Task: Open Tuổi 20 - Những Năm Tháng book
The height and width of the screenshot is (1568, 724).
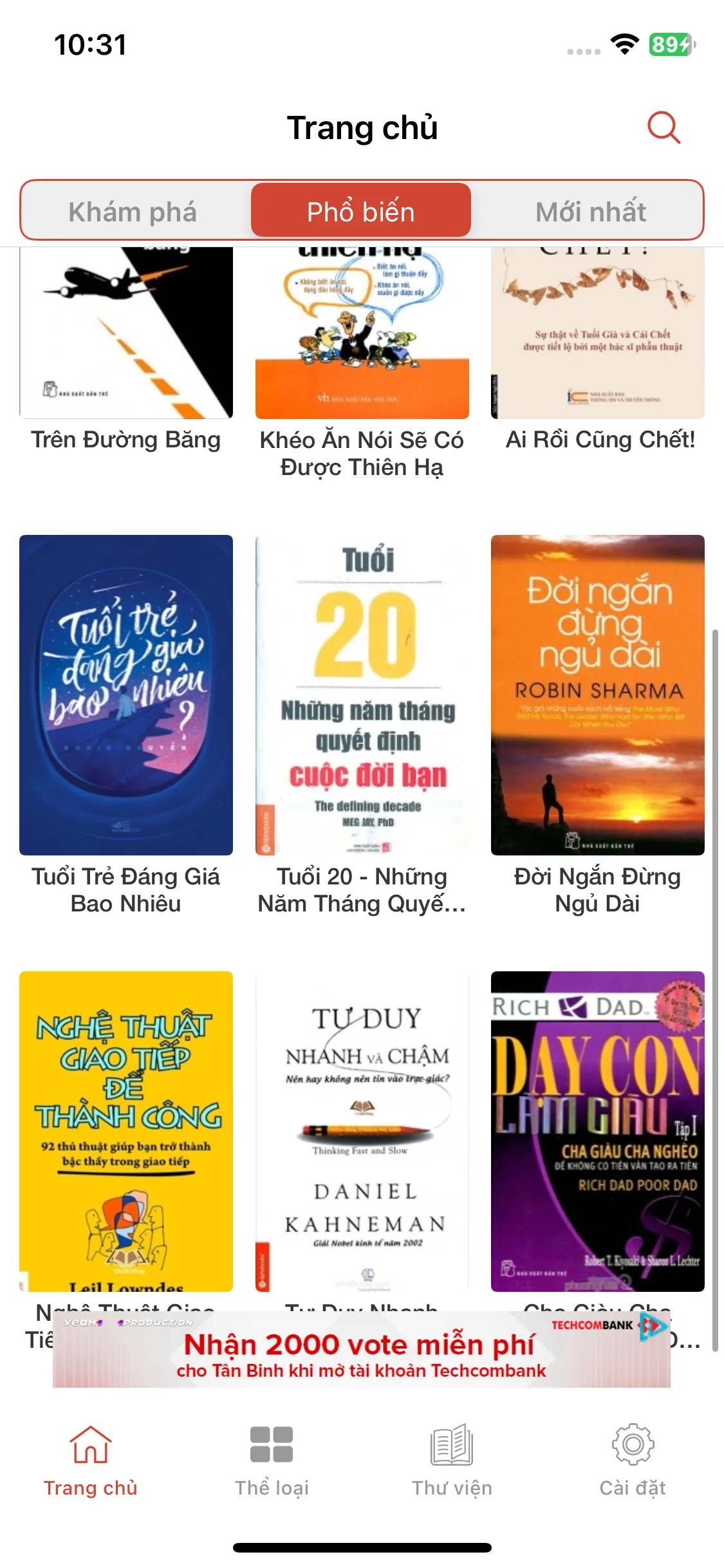Action: (x=362, y=695)
